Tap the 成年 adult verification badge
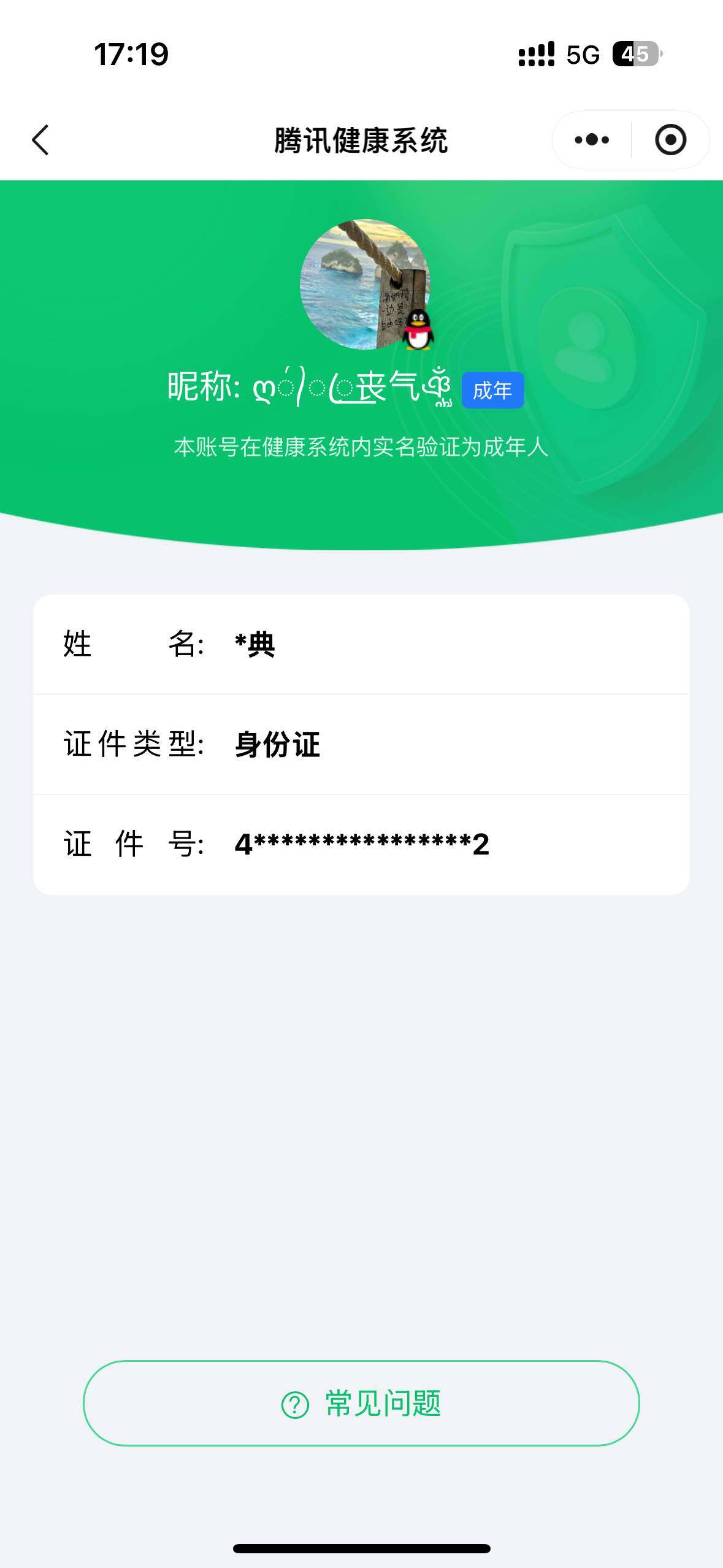This screenshot has height=1568, width=723. [492, 390]
